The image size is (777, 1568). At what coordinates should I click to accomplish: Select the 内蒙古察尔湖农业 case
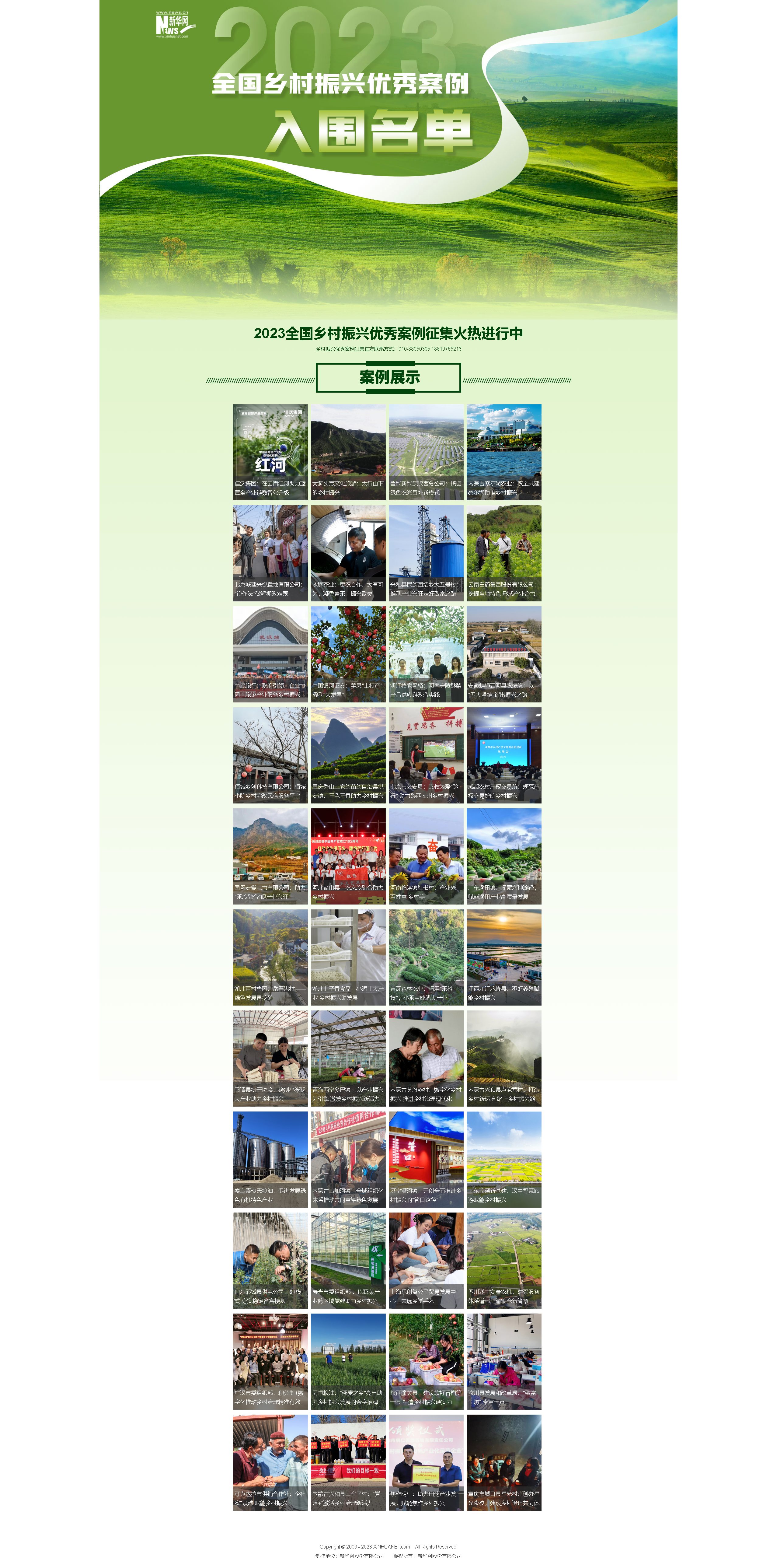[x=504, y=452]
